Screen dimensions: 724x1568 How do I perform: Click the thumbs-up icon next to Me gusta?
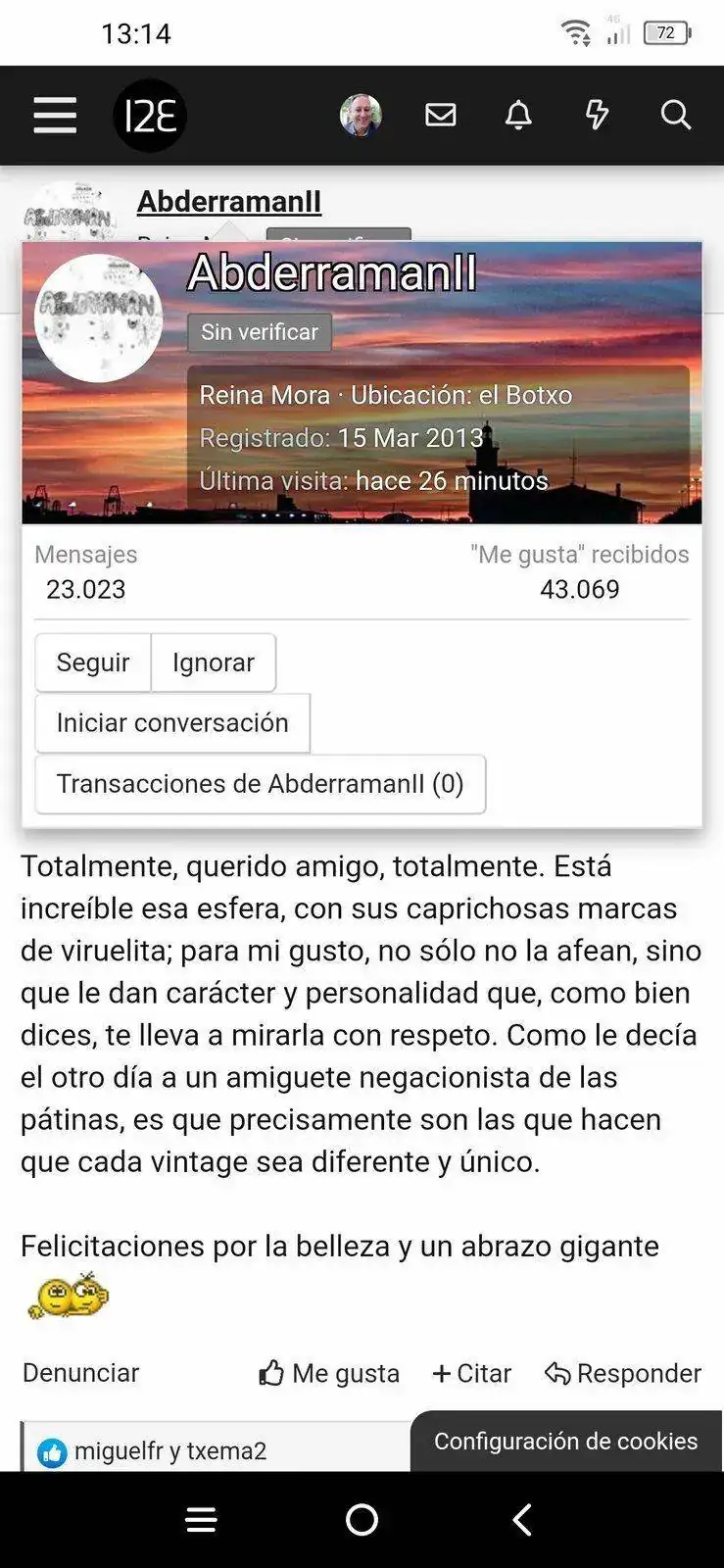click(x=265, y=1373)
